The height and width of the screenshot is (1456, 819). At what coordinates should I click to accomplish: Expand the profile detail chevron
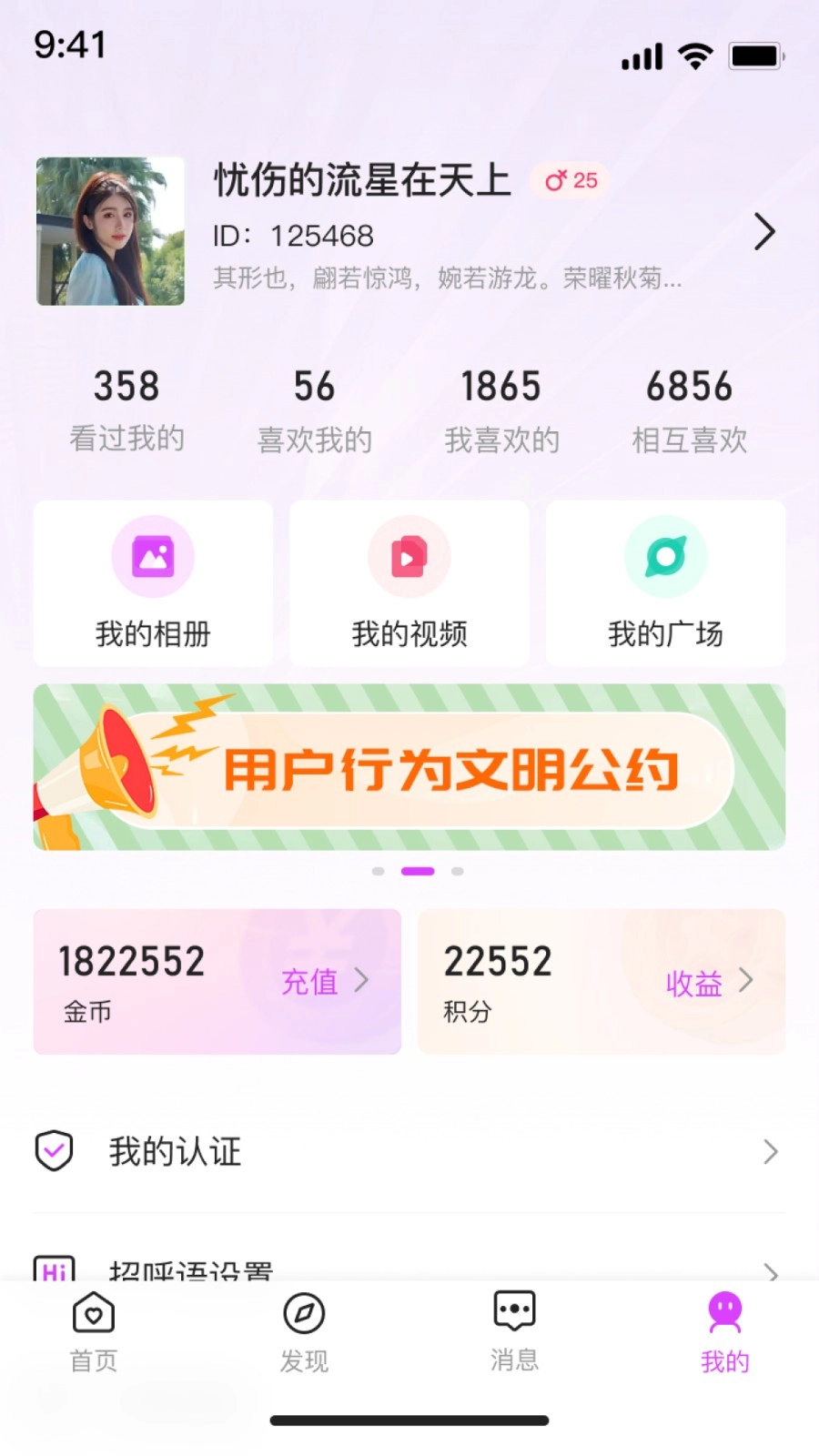click(765, 232)
